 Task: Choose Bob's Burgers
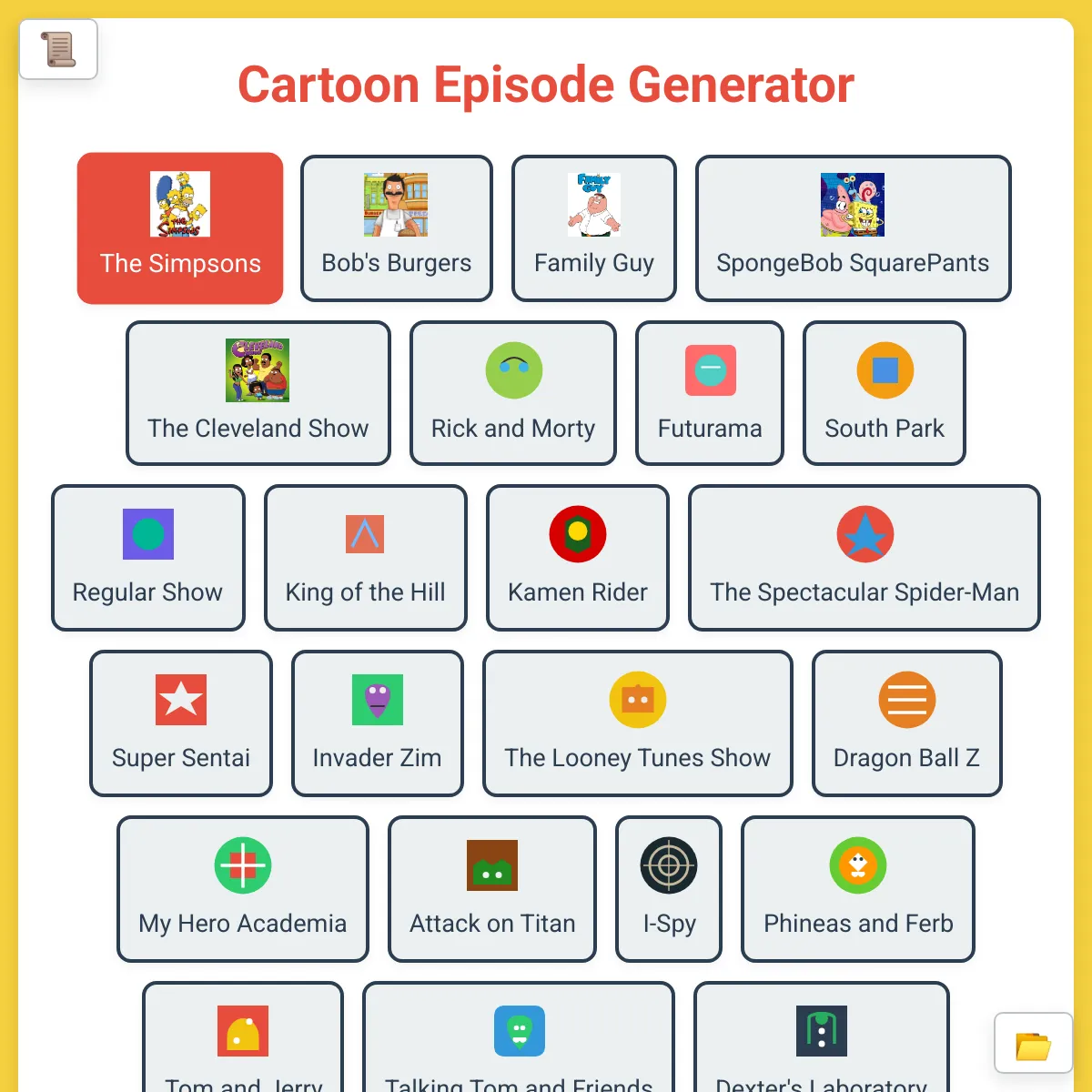397,228
